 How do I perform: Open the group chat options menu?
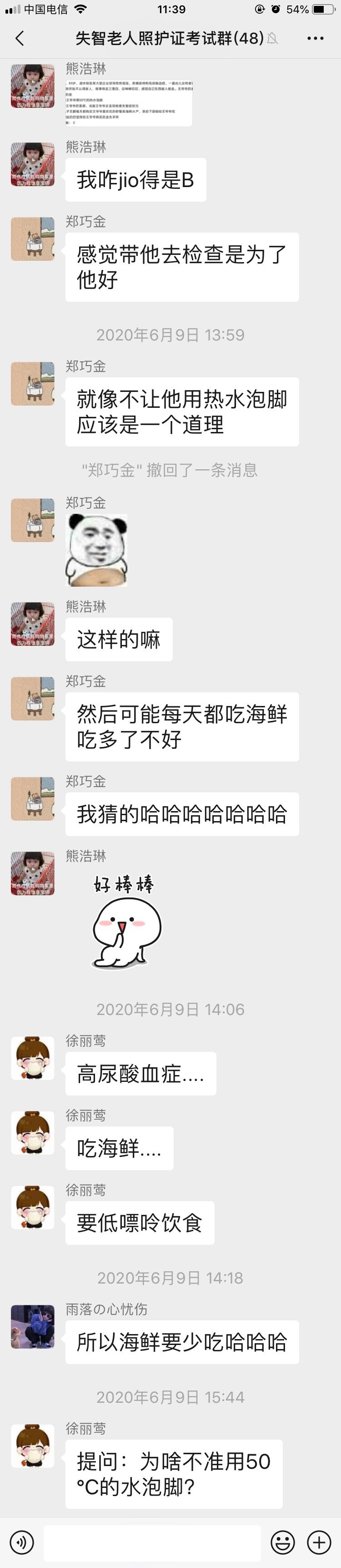click(315, 38)
